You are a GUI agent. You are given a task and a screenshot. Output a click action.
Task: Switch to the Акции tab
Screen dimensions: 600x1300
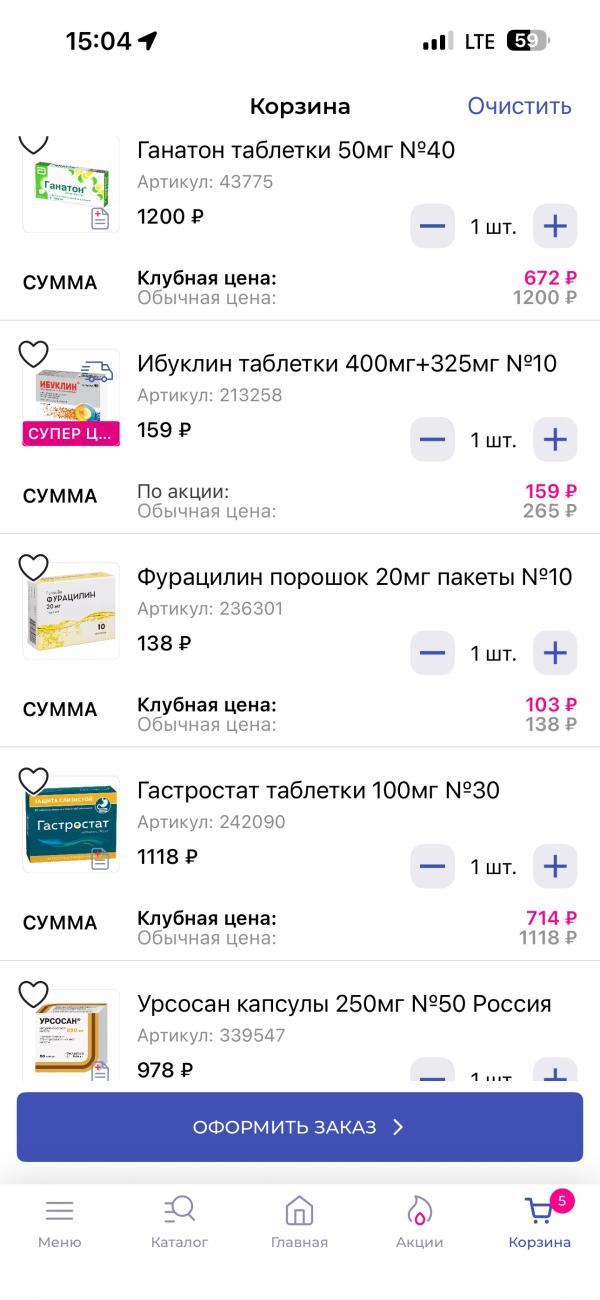pyautogui.click(x=420, y=1222)
